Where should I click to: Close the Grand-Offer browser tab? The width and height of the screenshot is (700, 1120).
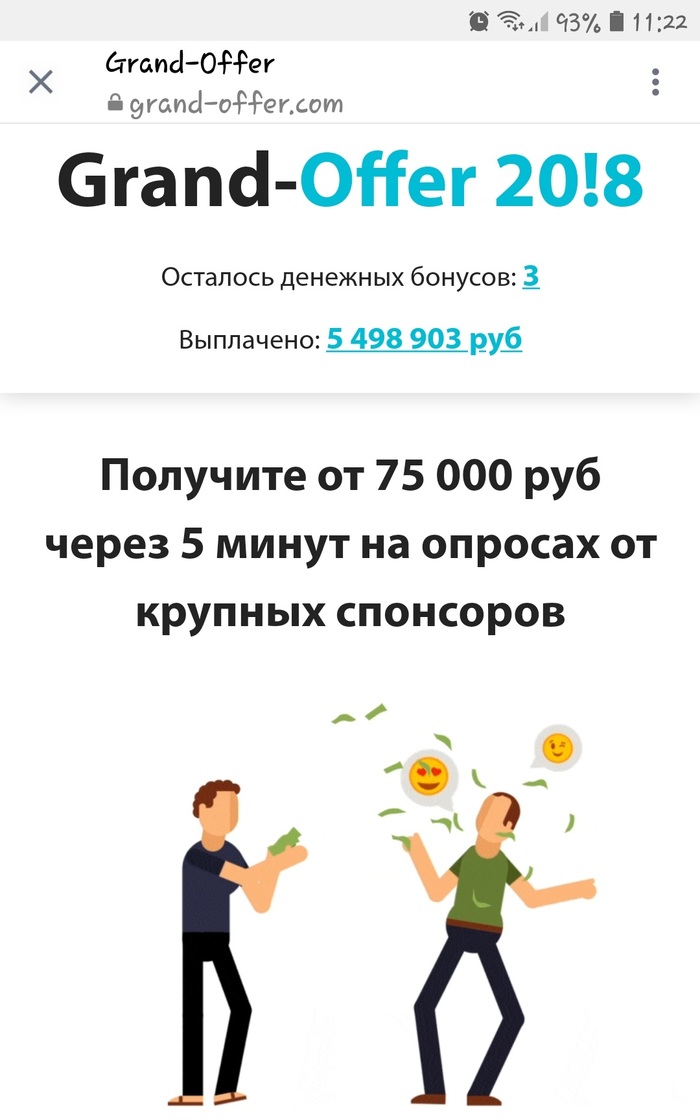pyautogui.click(x=41, y=82)
